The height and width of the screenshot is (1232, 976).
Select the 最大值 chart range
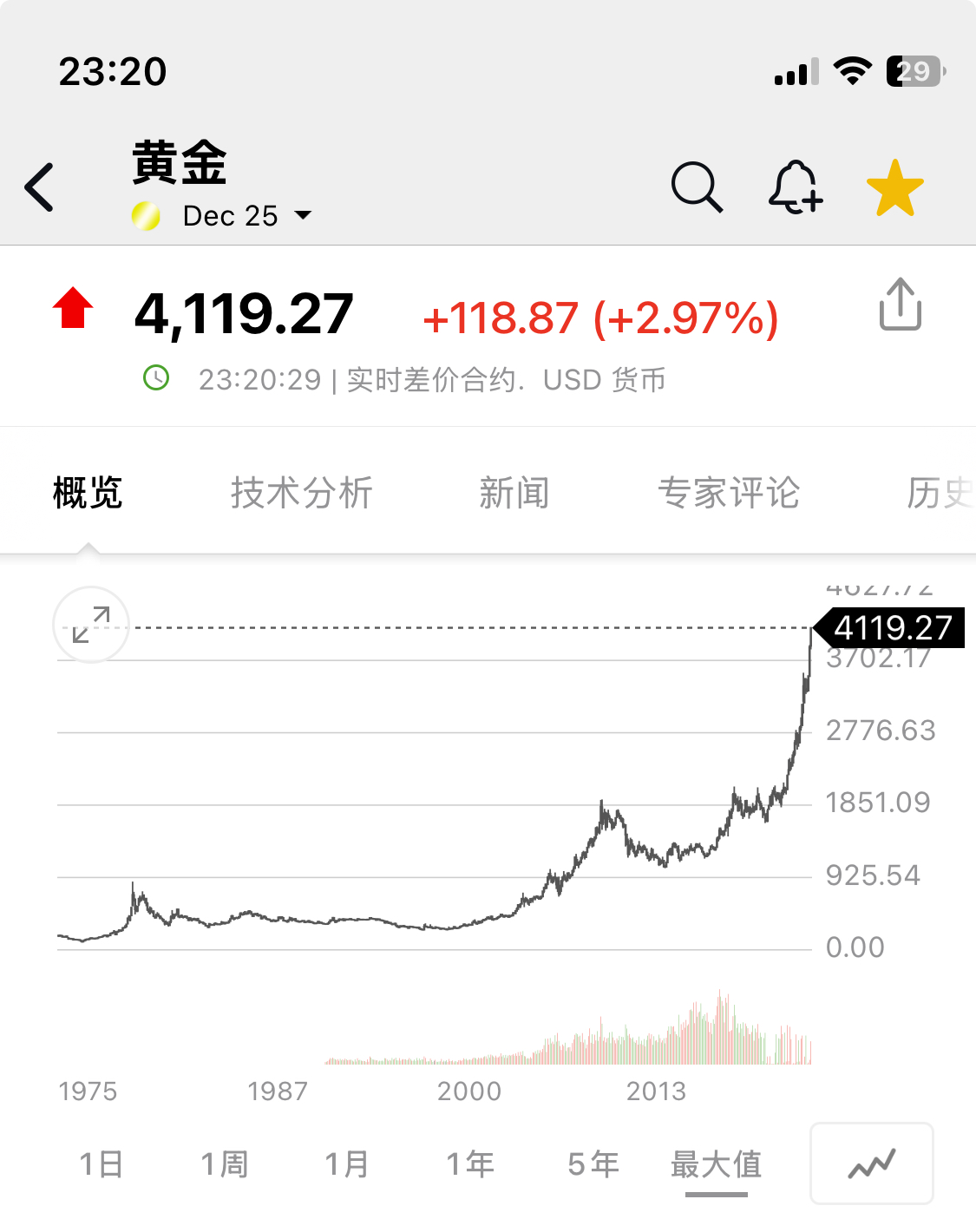[x=716, y=1163]
